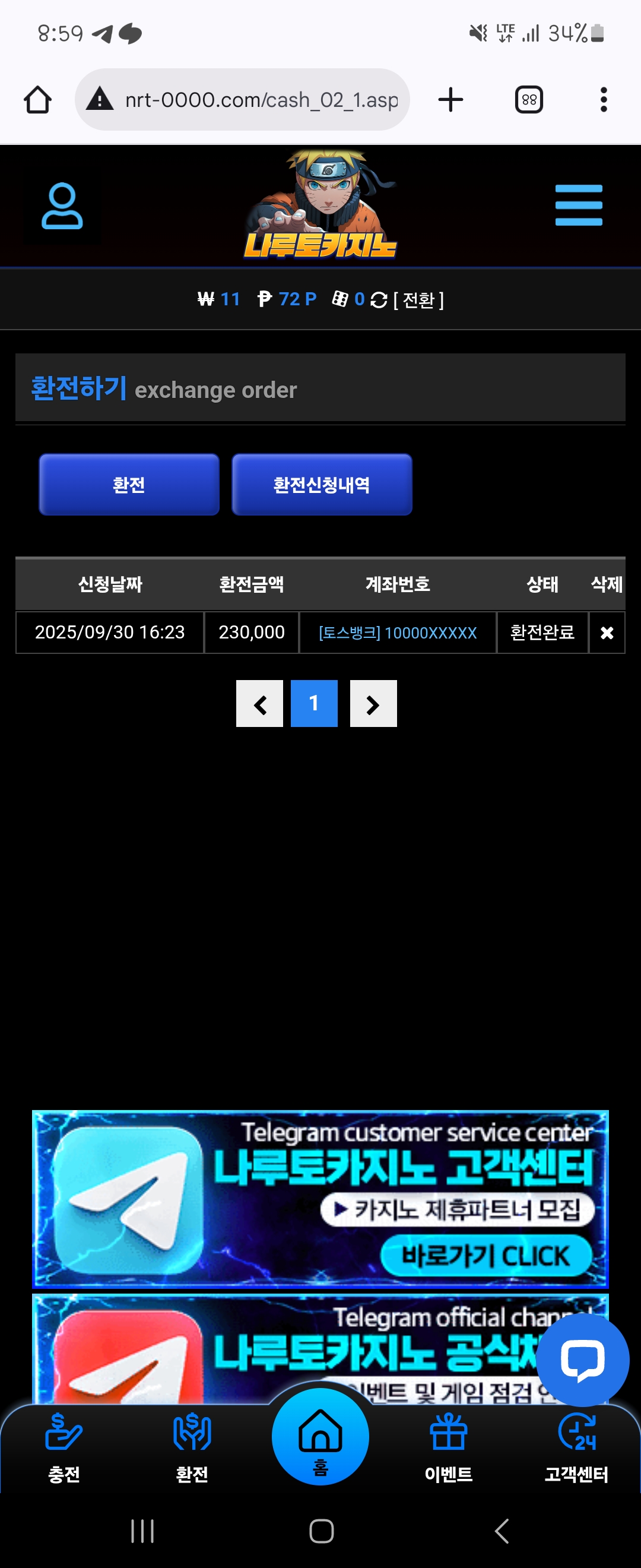Select the 환전 button
This screenshot has width=641, height=1568.
coord(129,485)
